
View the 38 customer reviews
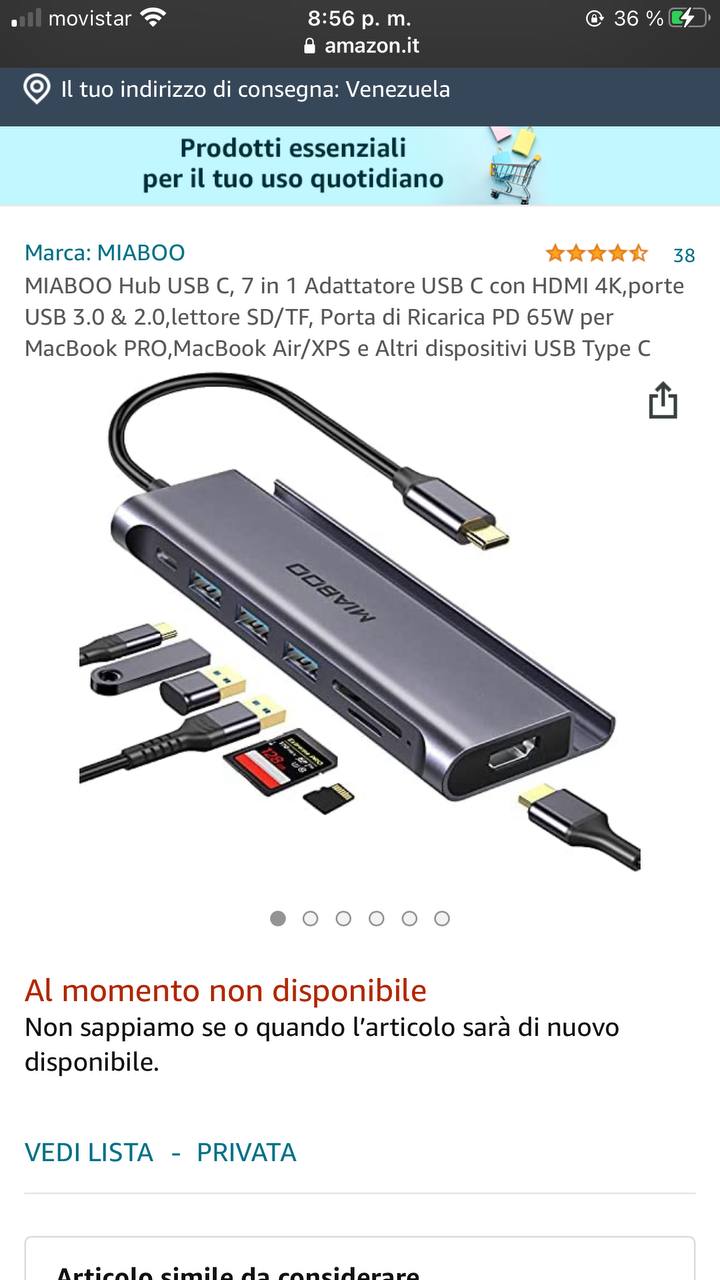(684, 255)
